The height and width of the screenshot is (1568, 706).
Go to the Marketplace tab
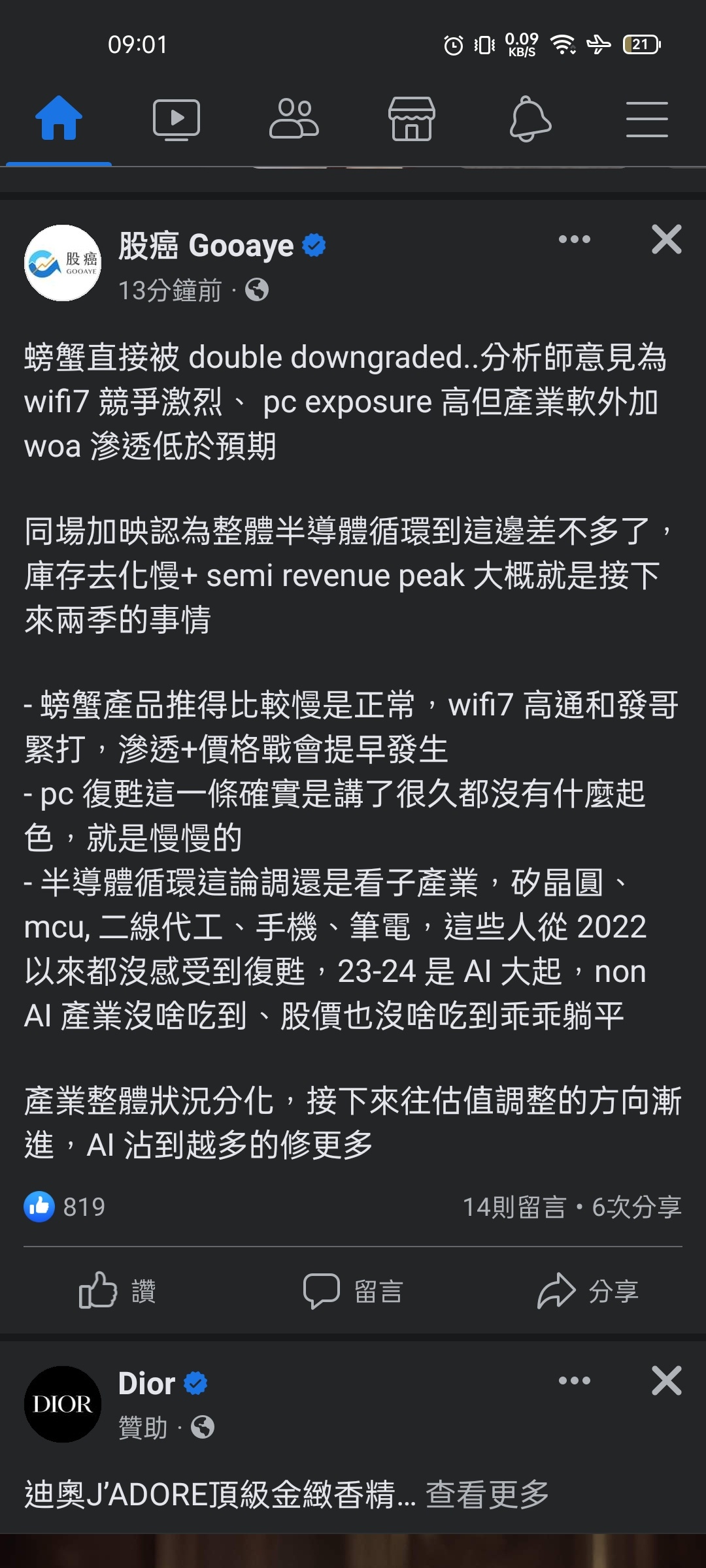coord(412,119)
